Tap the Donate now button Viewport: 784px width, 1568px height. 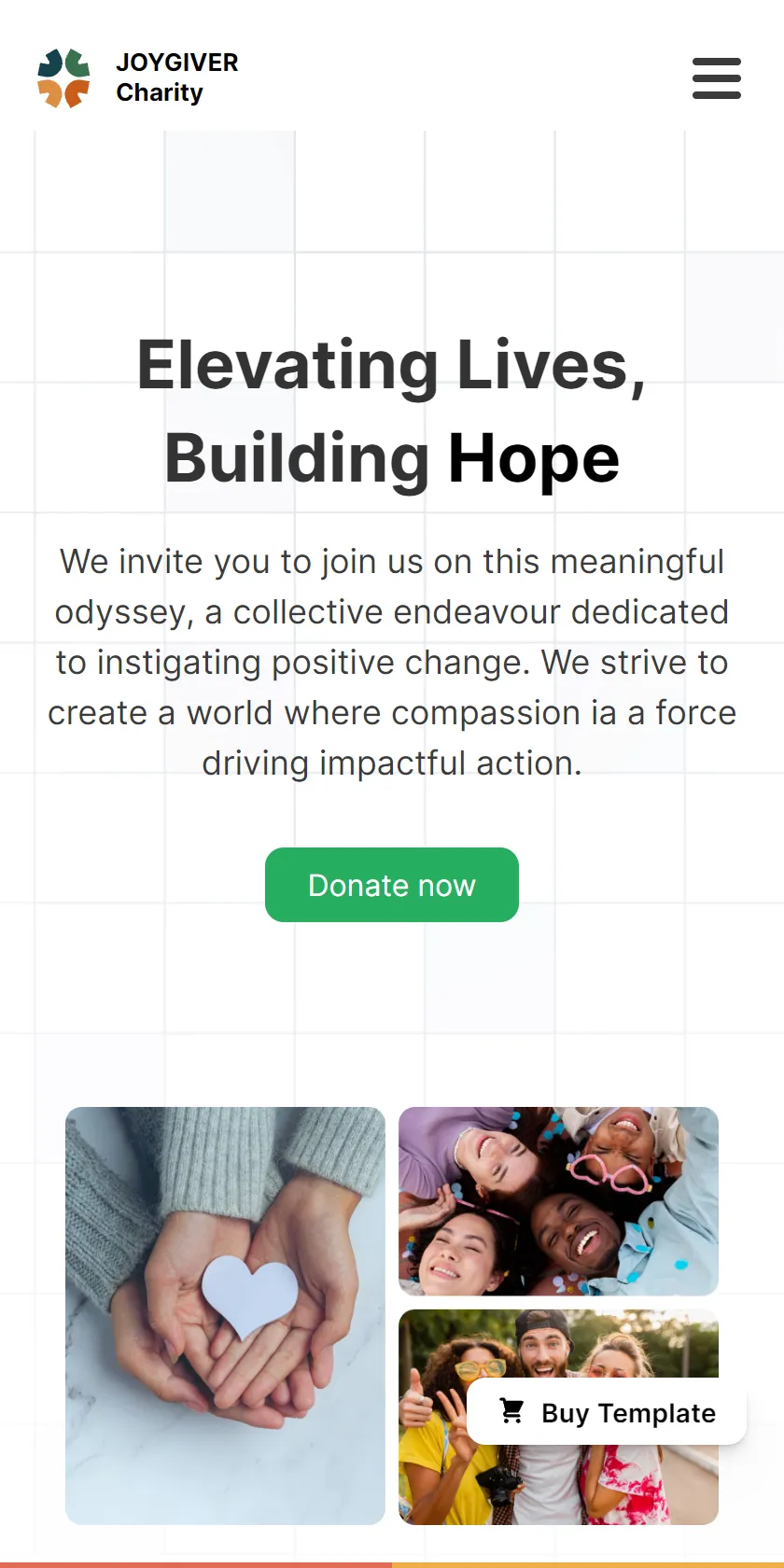[392, 885]
